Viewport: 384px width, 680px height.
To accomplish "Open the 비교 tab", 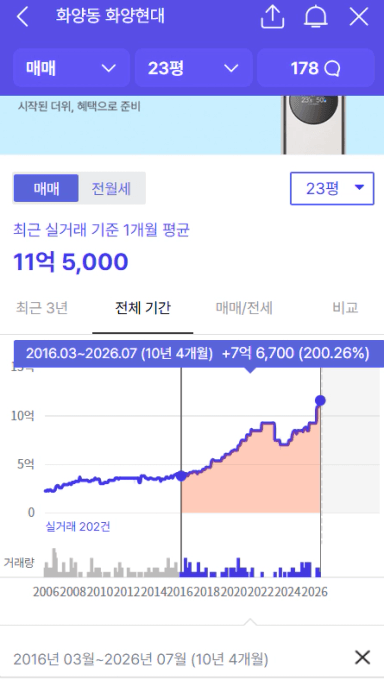I will click(345, 308).
